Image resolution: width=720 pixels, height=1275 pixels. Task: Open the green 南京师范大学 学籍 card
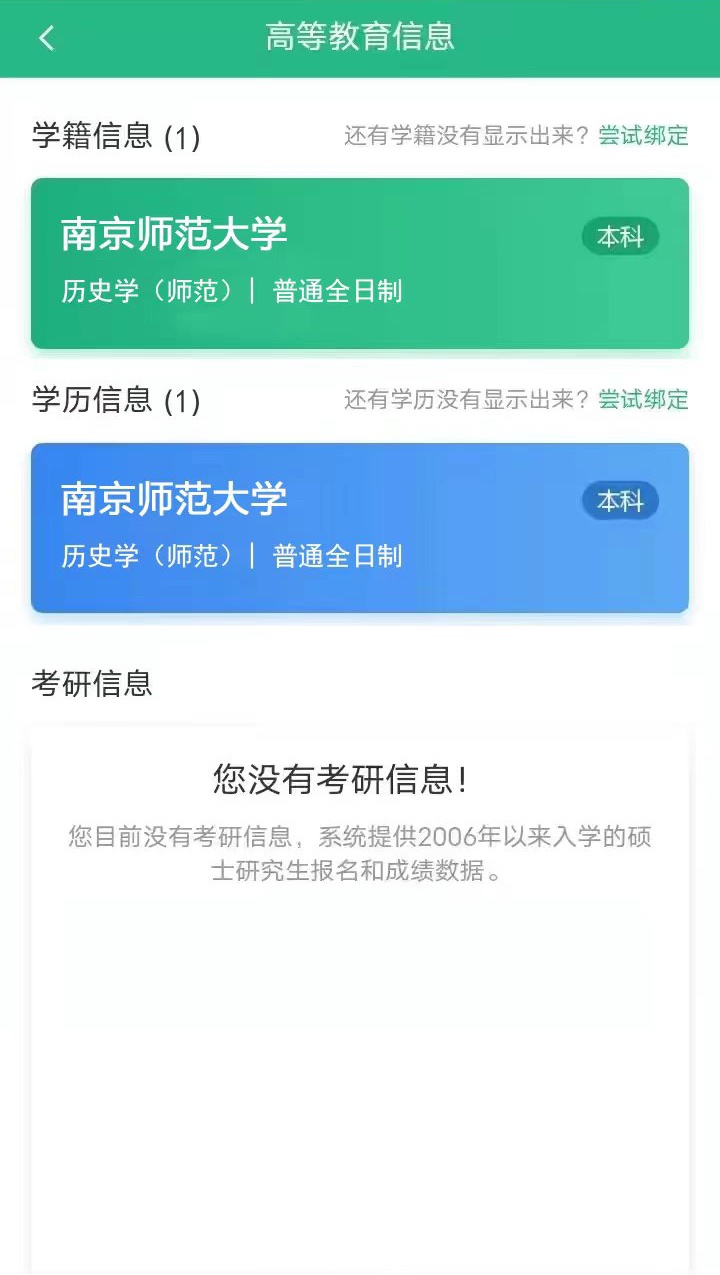(x=360, y=263)
